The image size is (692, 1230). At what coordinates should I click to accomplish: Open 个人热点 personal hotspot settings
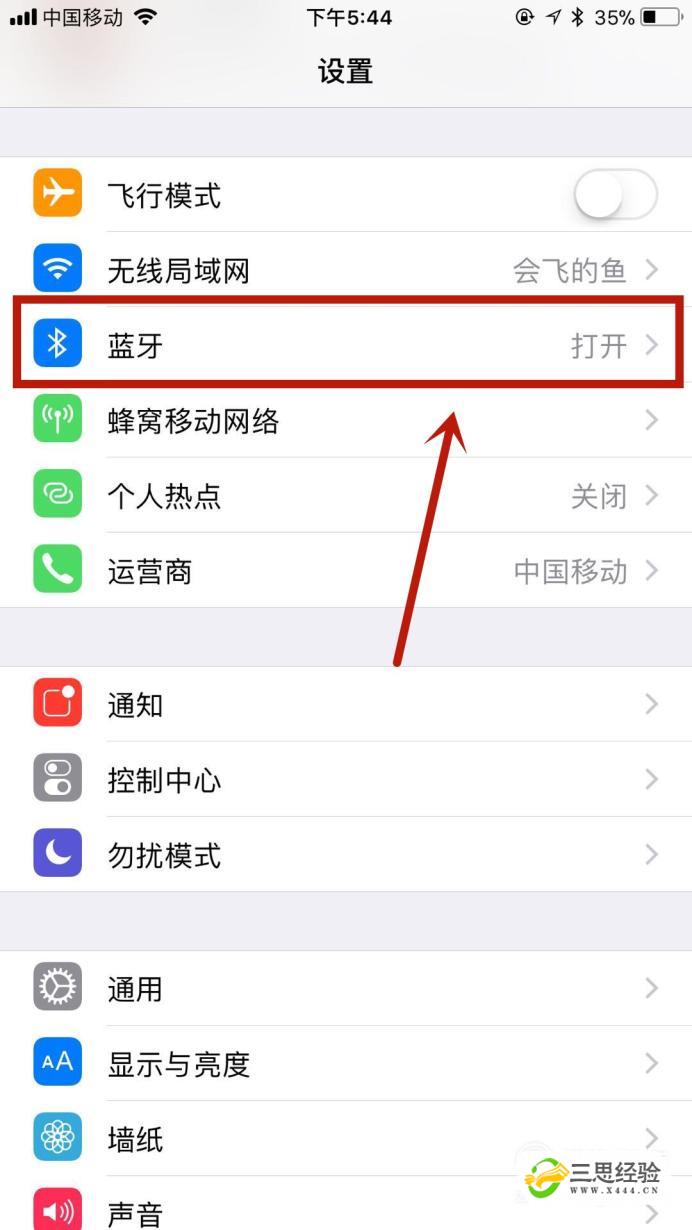coord(345,496)
